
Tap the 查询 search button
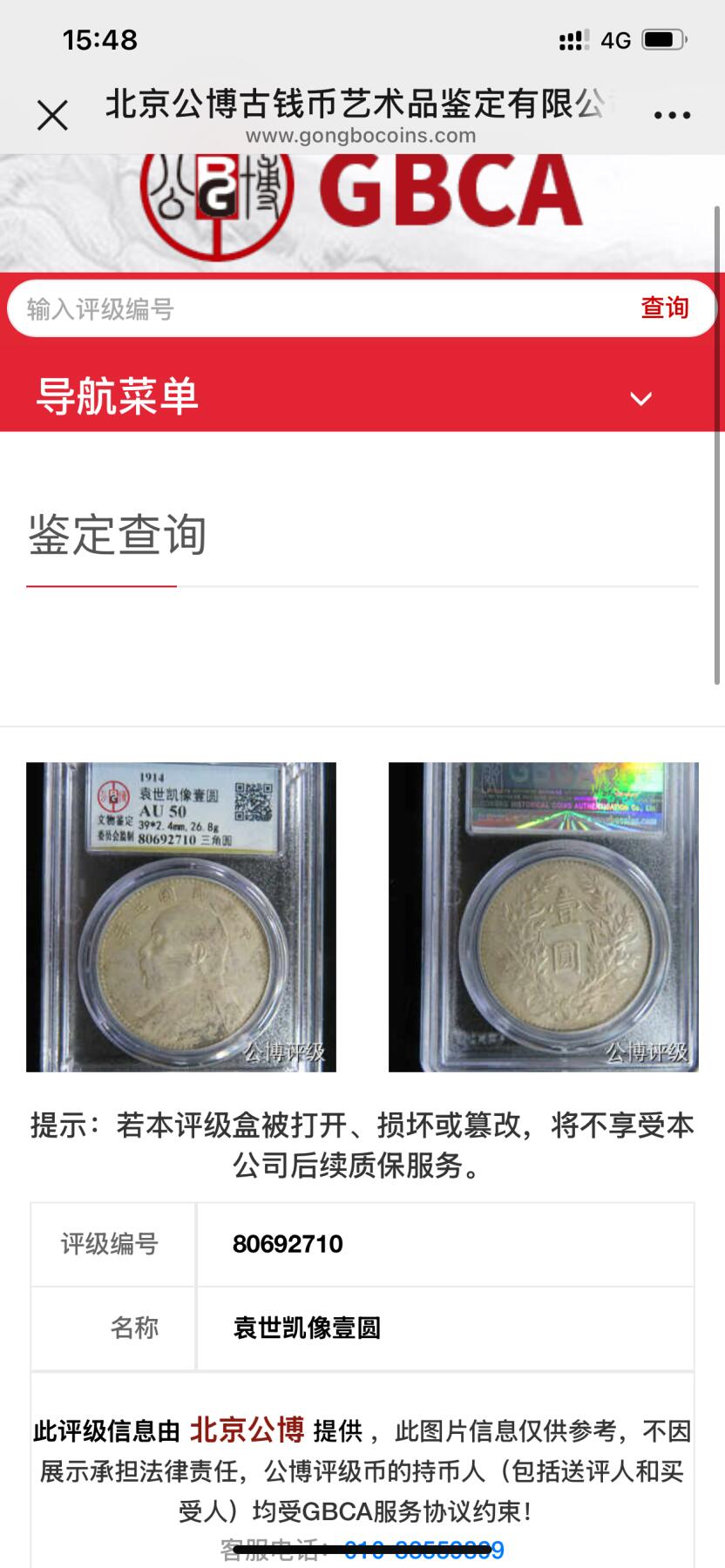point(665,307)
